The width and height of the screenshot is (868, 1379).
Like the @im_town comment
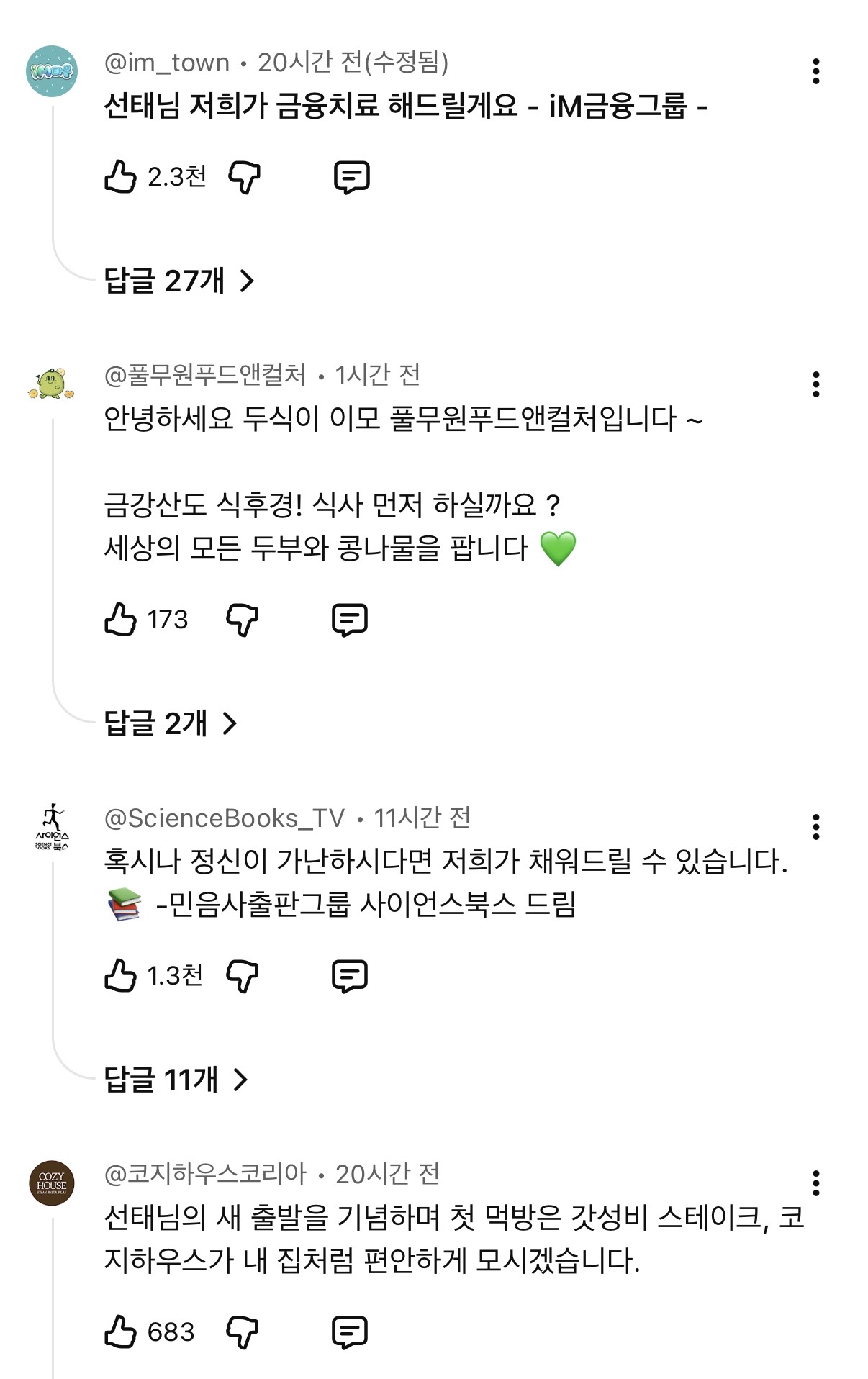click(x=120, y=177)
